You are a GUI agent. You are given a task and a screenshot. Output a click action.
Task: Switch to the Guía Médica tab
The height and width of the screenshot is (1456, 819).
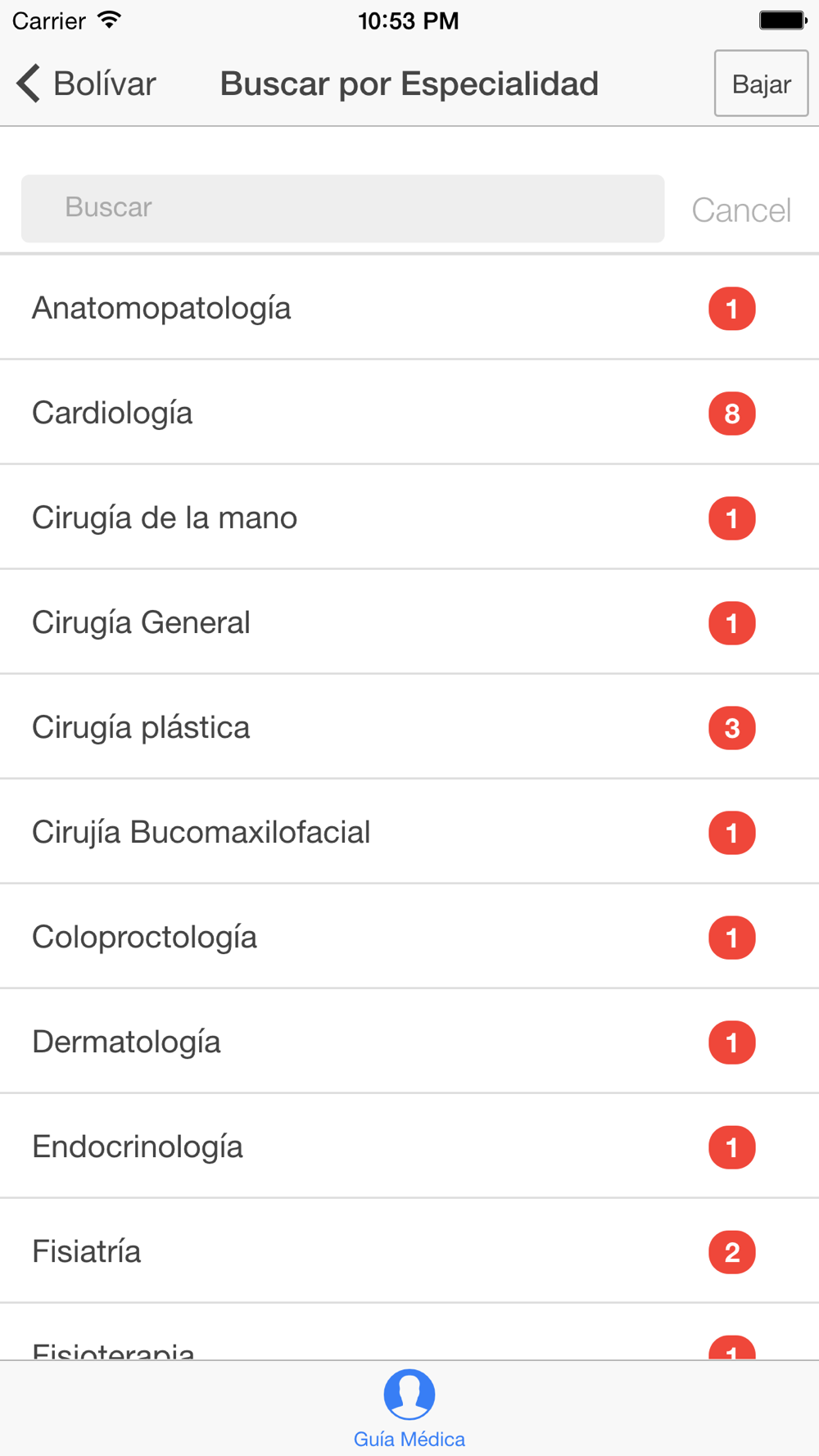click(409, 1409)
